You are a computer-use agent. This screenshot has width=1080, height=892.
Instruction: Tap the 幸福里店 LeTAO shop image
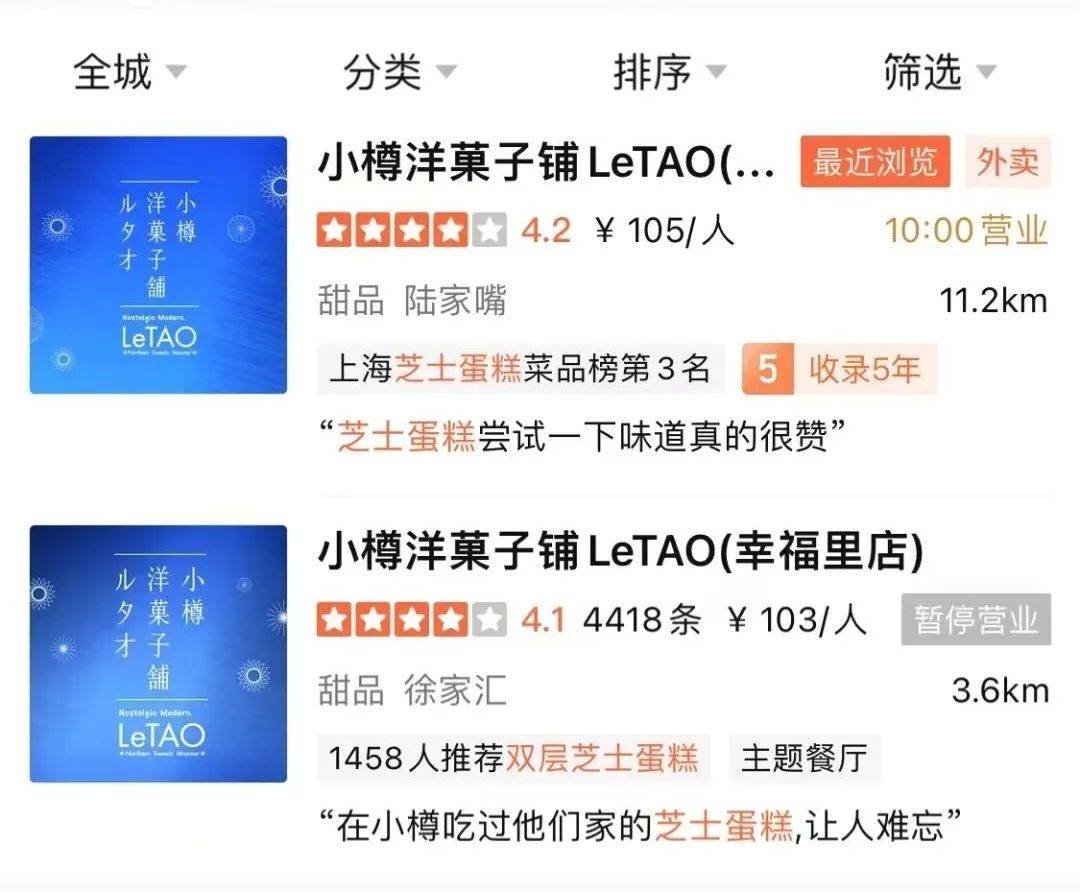[158, 653]
